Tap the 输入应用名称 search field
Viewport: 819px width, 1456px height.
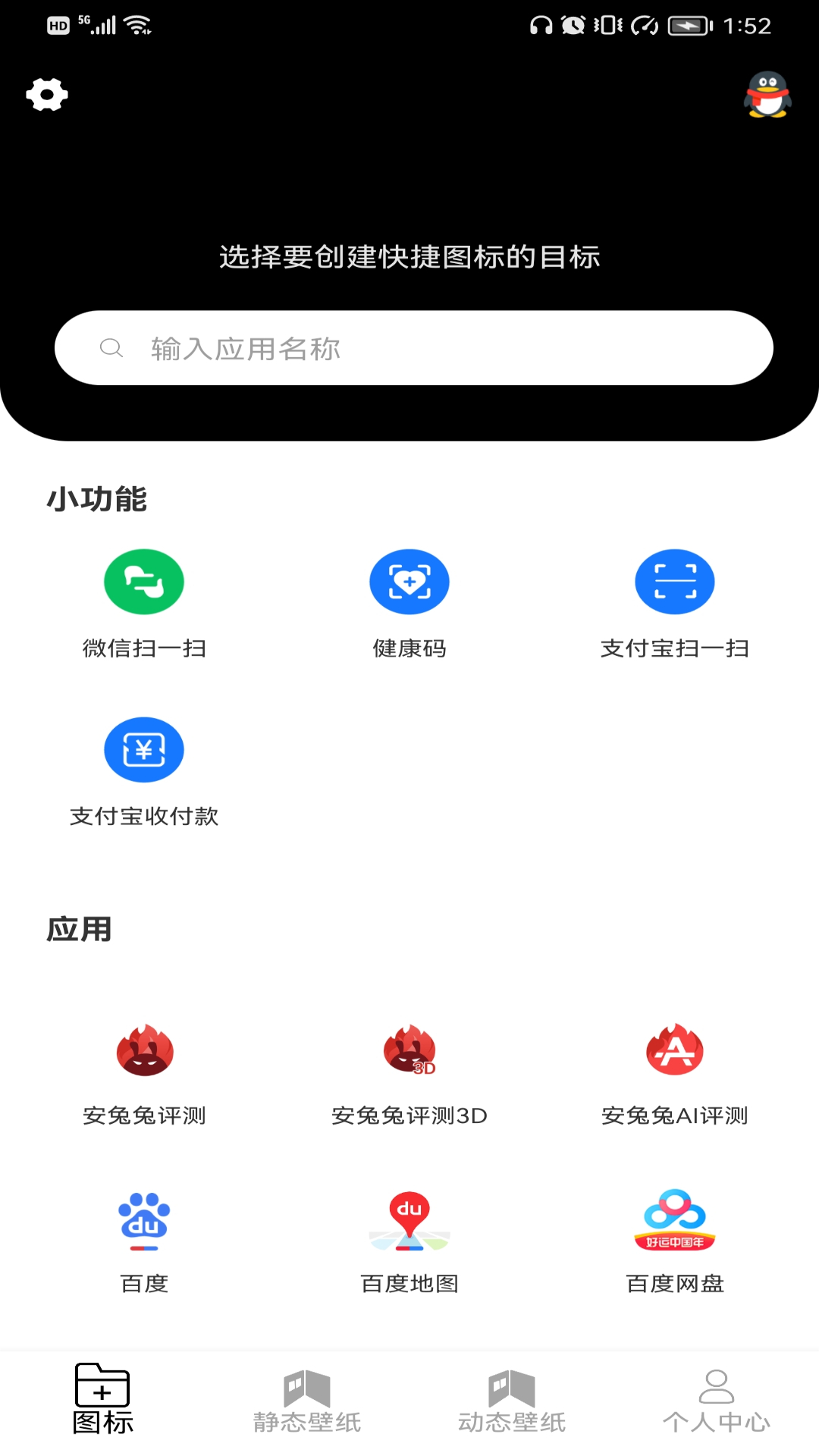click(x=413, y=348)
